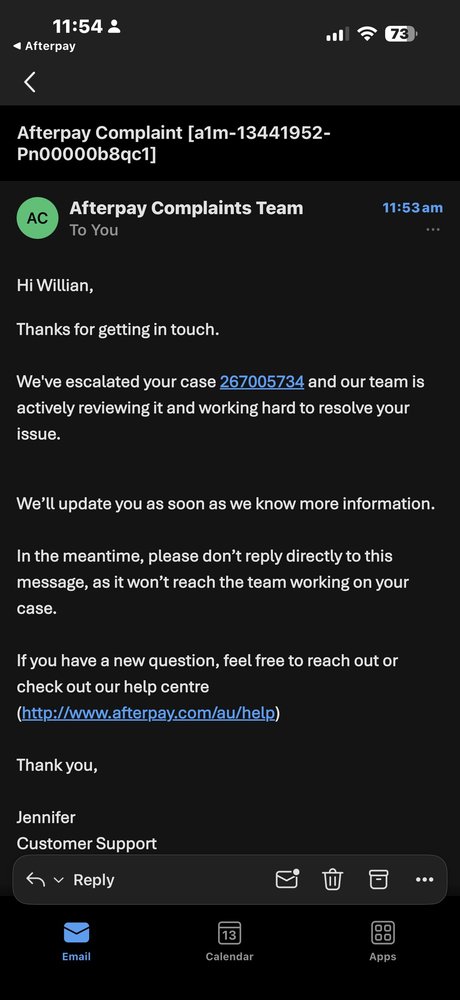This screenshot has width=460, height=1000.
Task: Reply to this email
Action: 93,879
